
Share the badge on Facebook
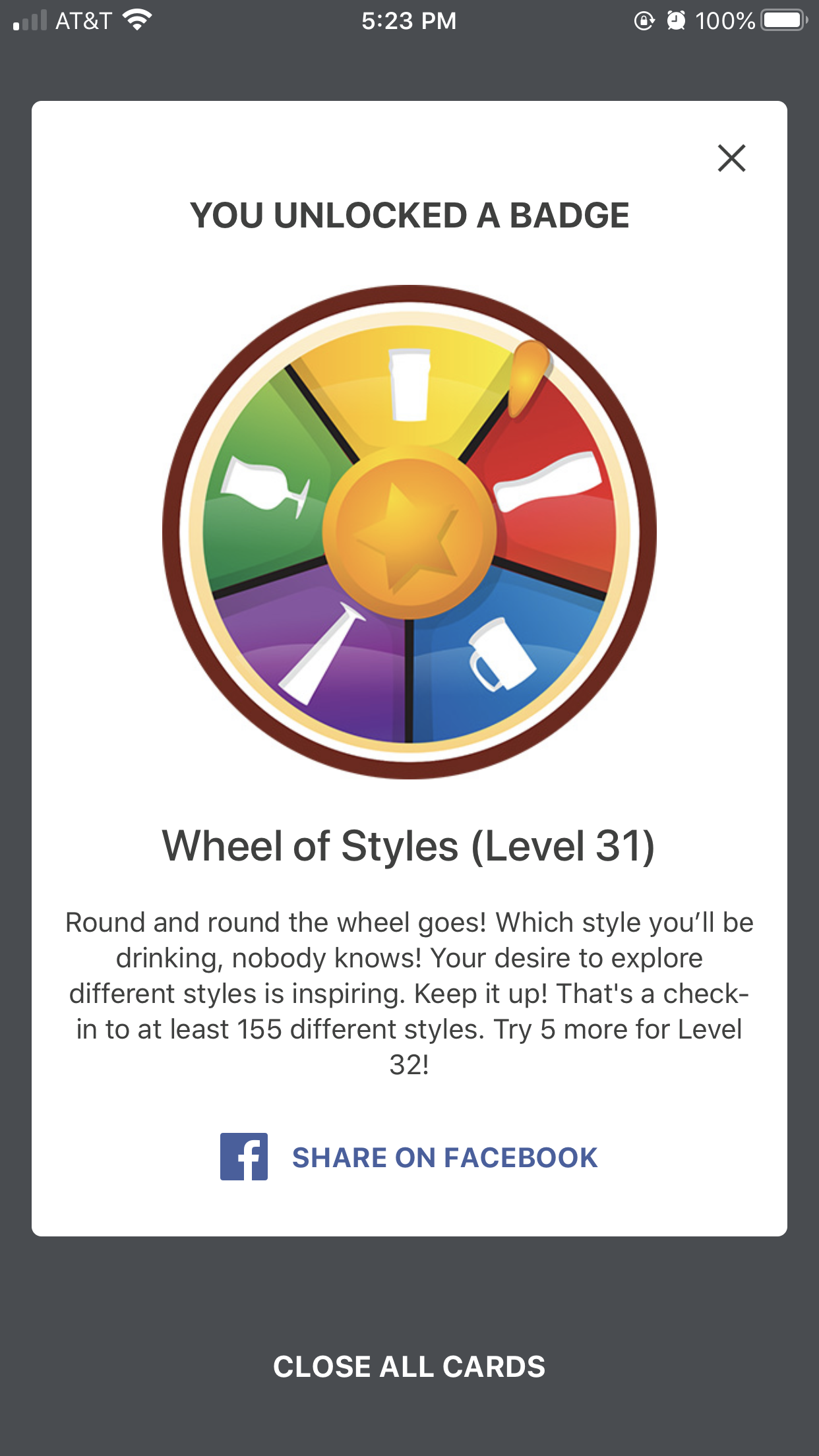(x=409, y=1157)
